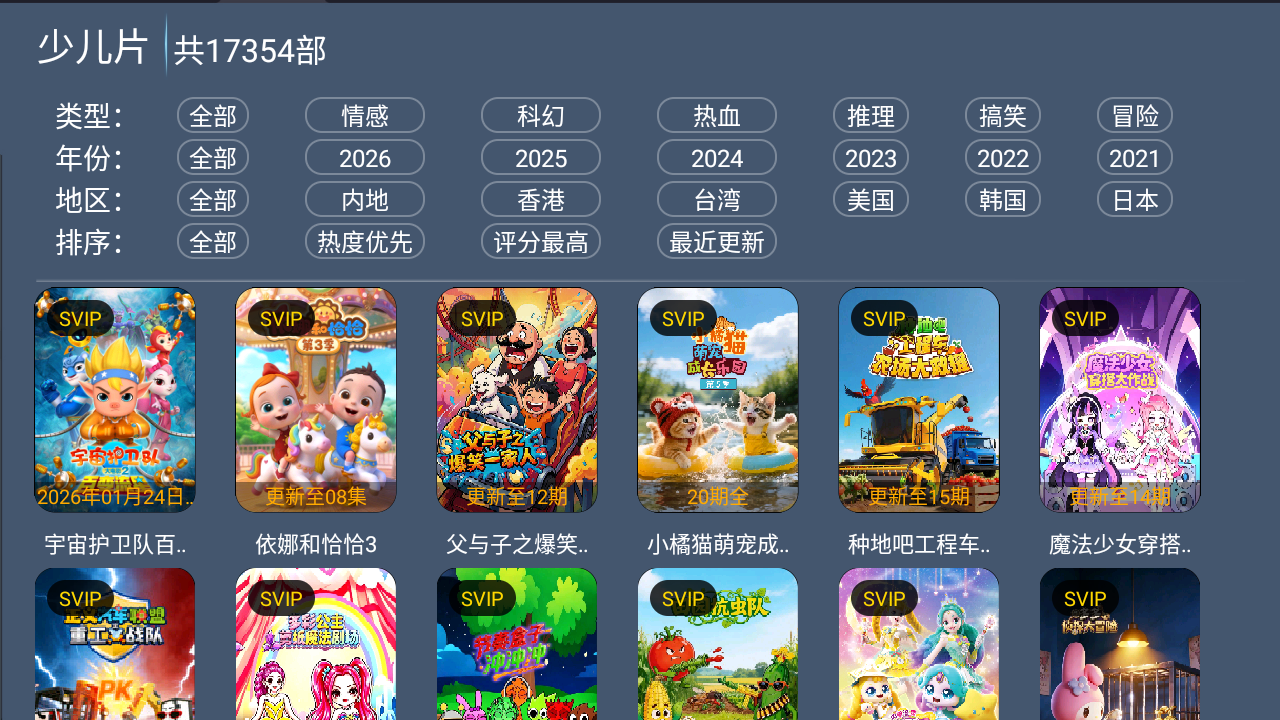Sort by 评分最高

540,242
